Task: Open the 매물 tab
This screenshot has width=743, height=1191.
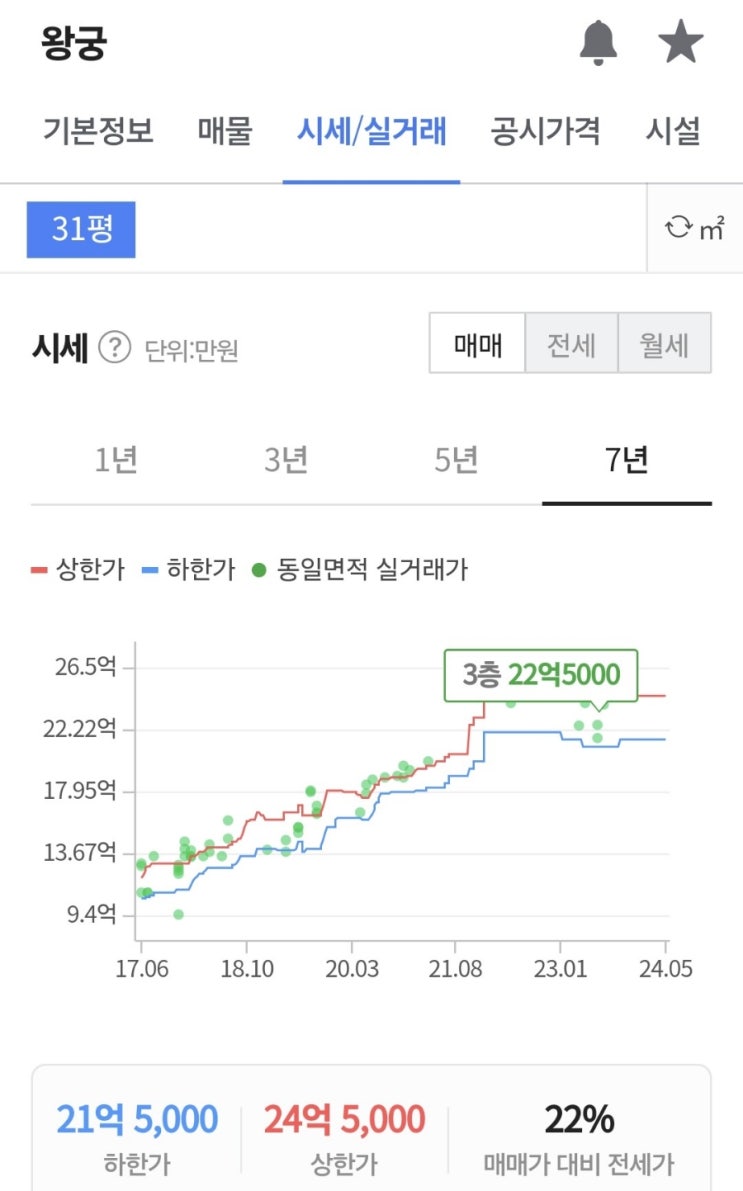Action: coord(225,131)
